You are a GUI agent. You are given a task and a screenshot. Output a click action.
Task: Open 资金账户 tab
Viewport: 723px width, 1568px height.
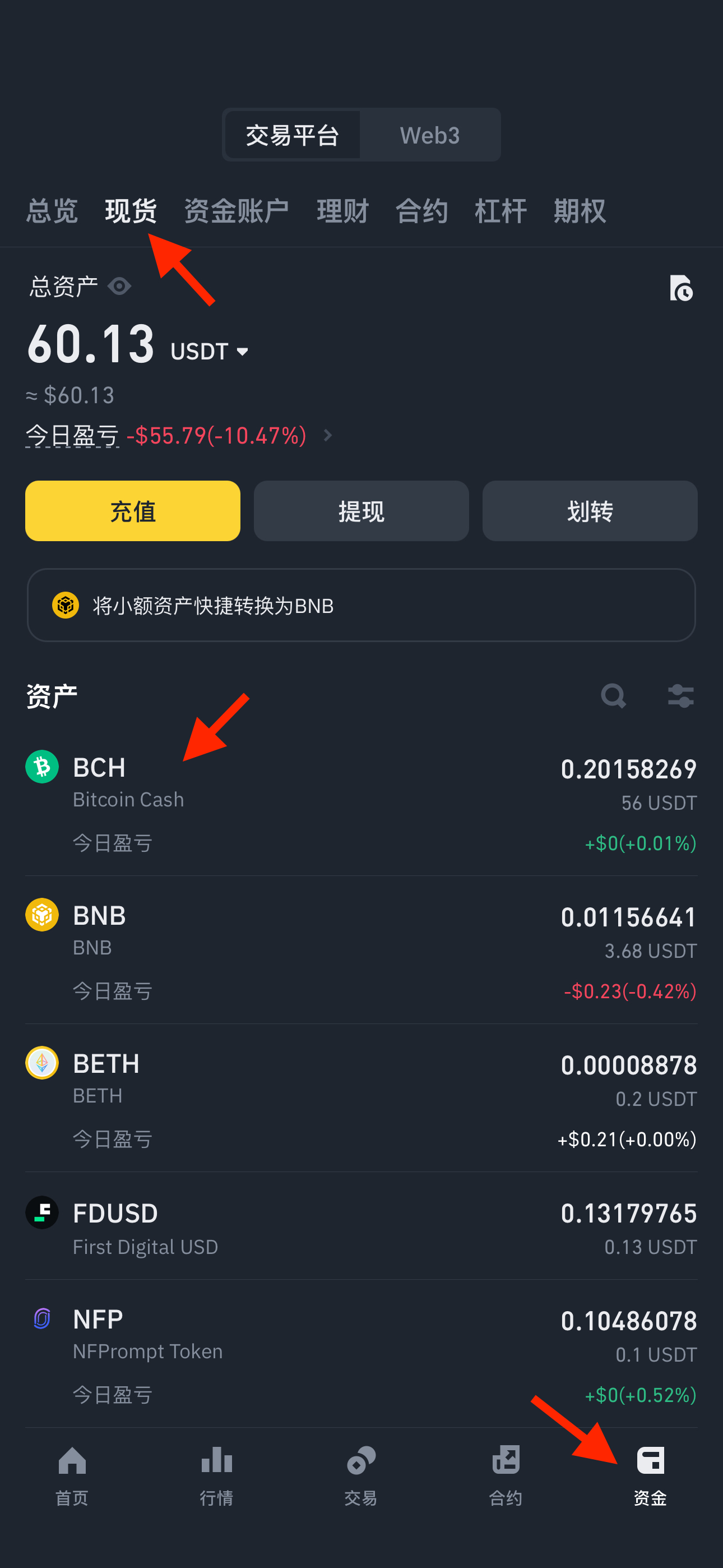[236, 211]
